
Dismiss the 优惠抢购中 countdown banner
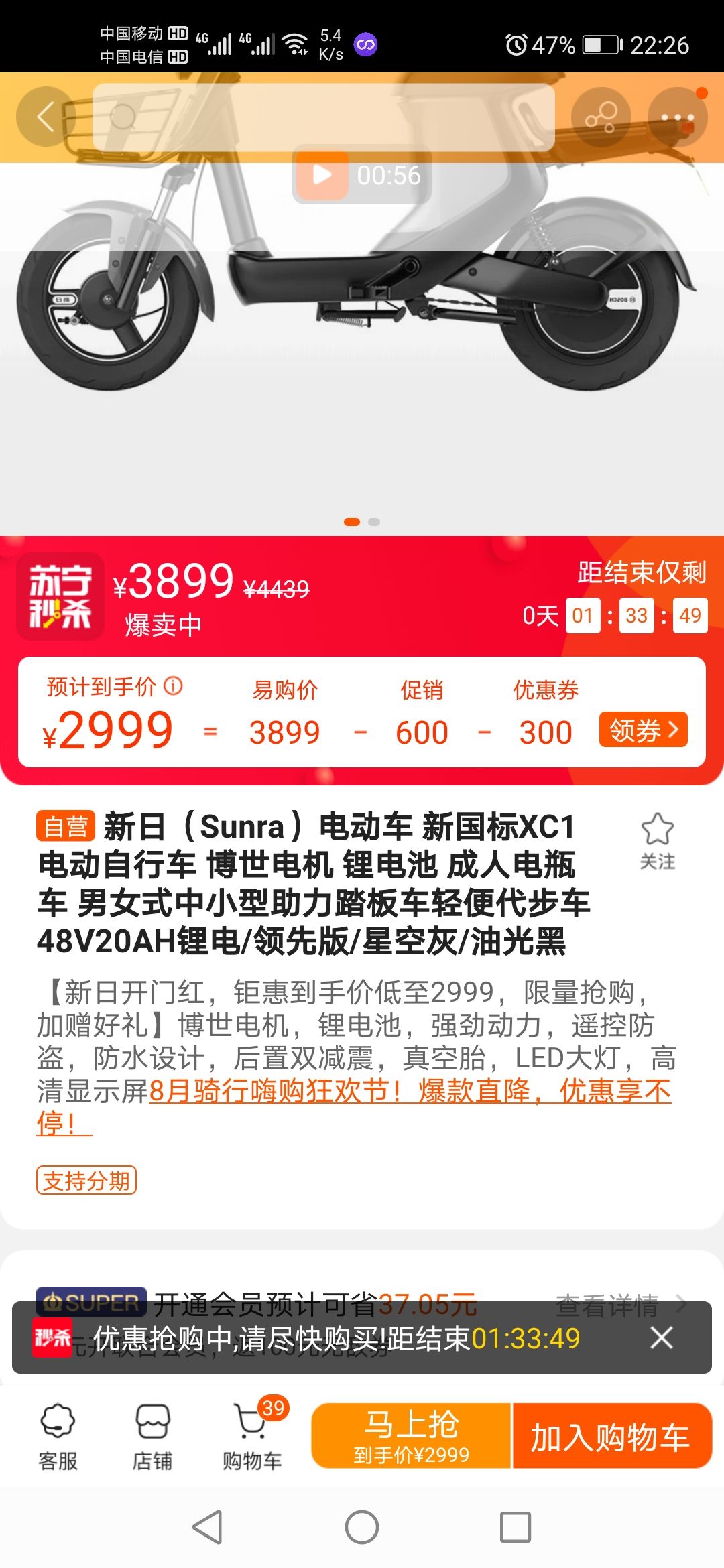pyautogui.click(x=661, y=1337)
